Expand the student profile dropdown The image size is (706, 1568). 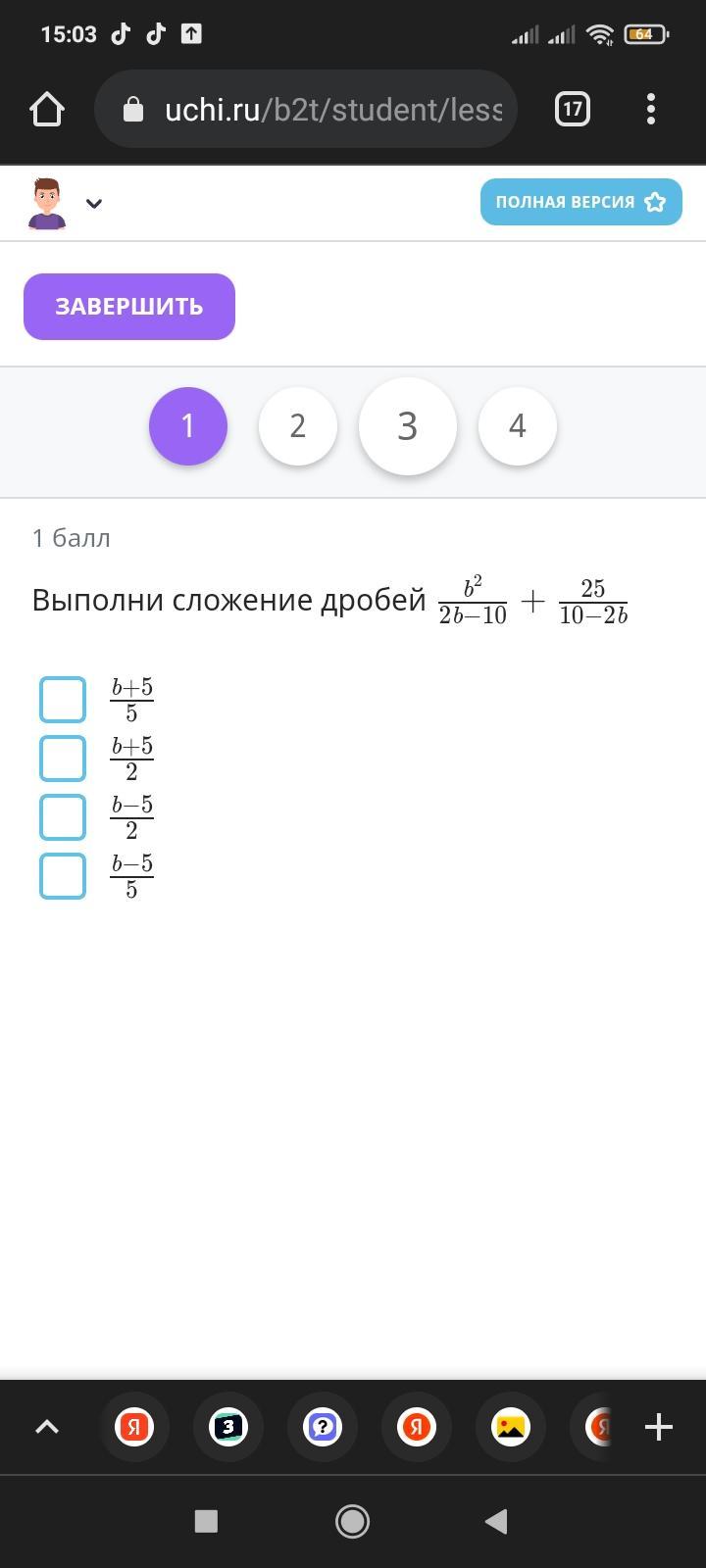(x=94, y=204)
